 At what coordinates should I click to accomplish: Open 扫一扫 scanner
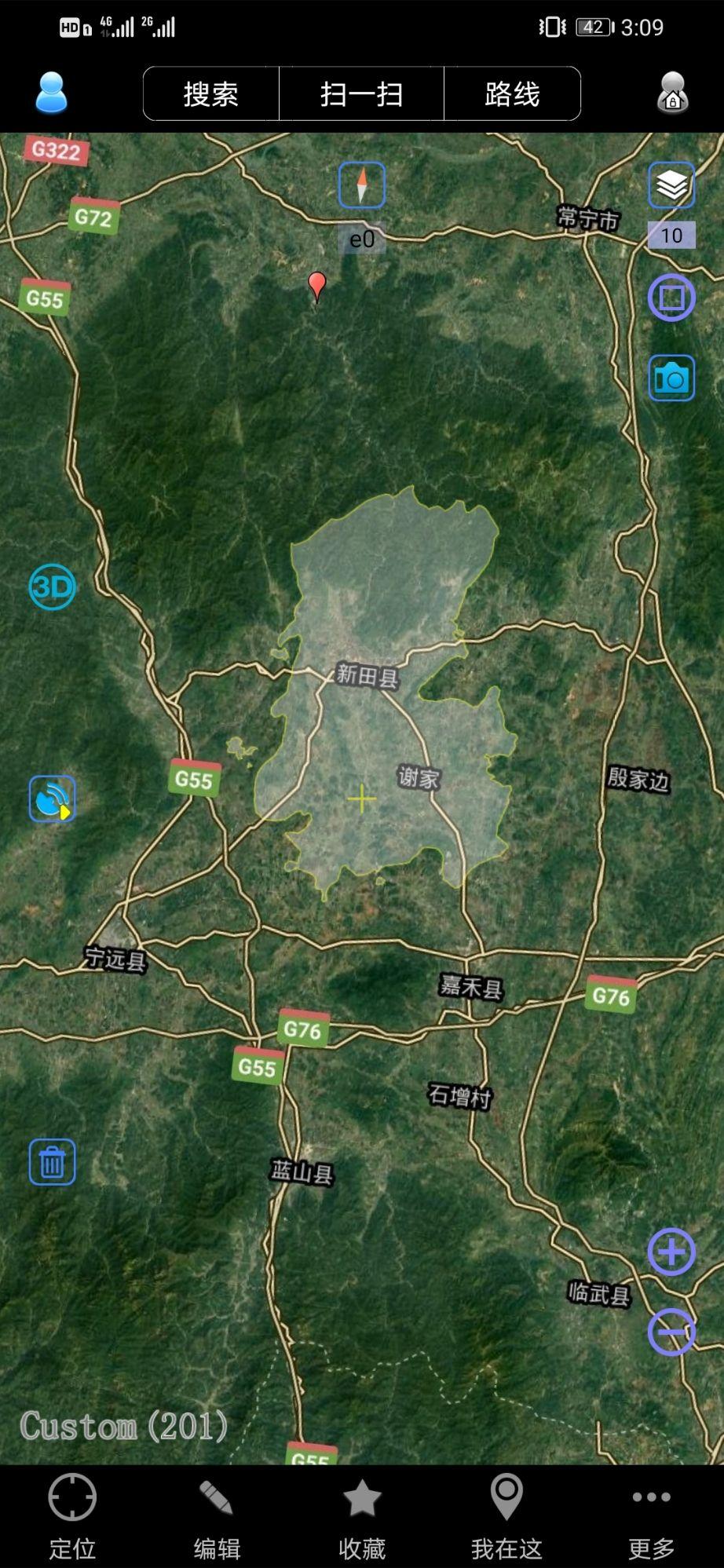(361, 94)
